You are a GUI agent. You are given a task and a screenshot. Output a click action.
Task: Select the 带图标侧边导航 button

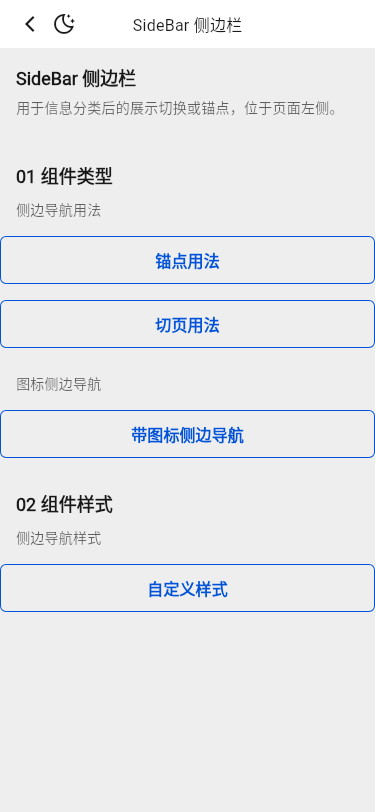pyautogui.click(x=188, y=434)
